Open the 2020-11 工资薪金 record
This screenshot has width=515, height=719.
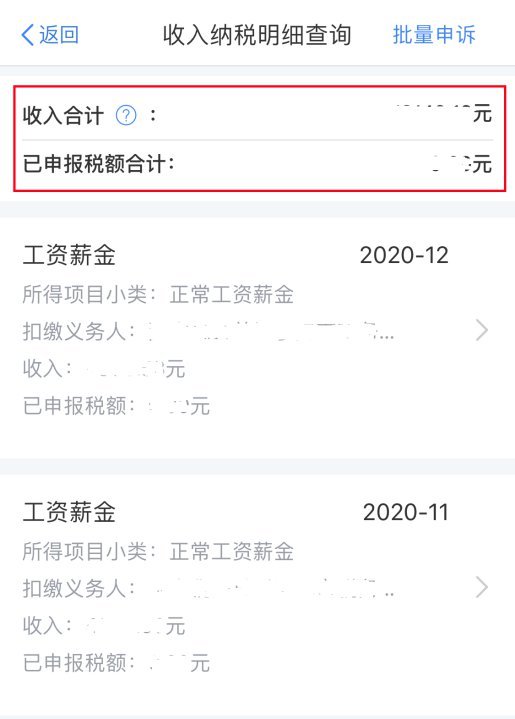[x=257, y=595]
